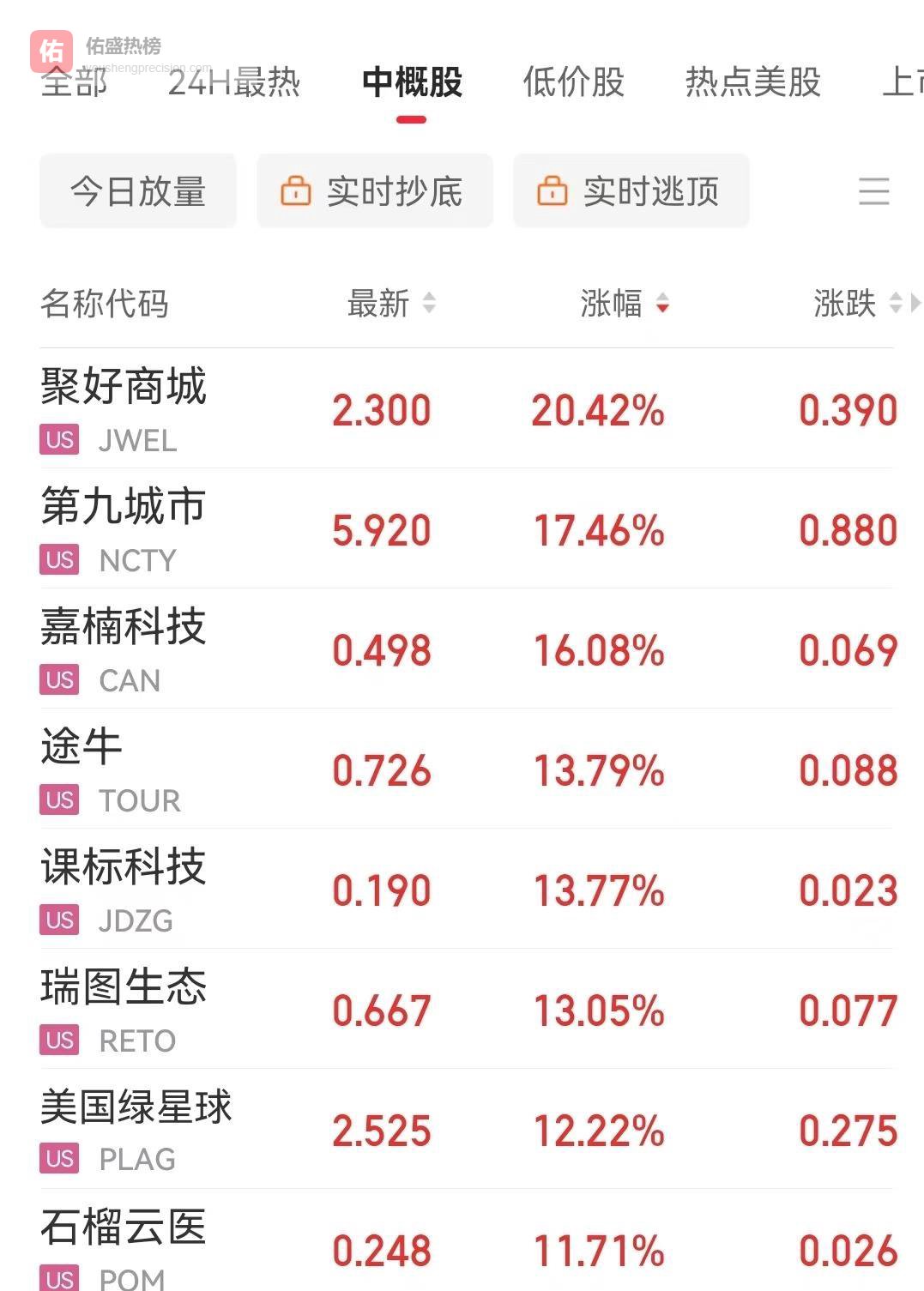Select the 低价股 tab
Viewport: 924px width, 1291px height.
(573, 82)
